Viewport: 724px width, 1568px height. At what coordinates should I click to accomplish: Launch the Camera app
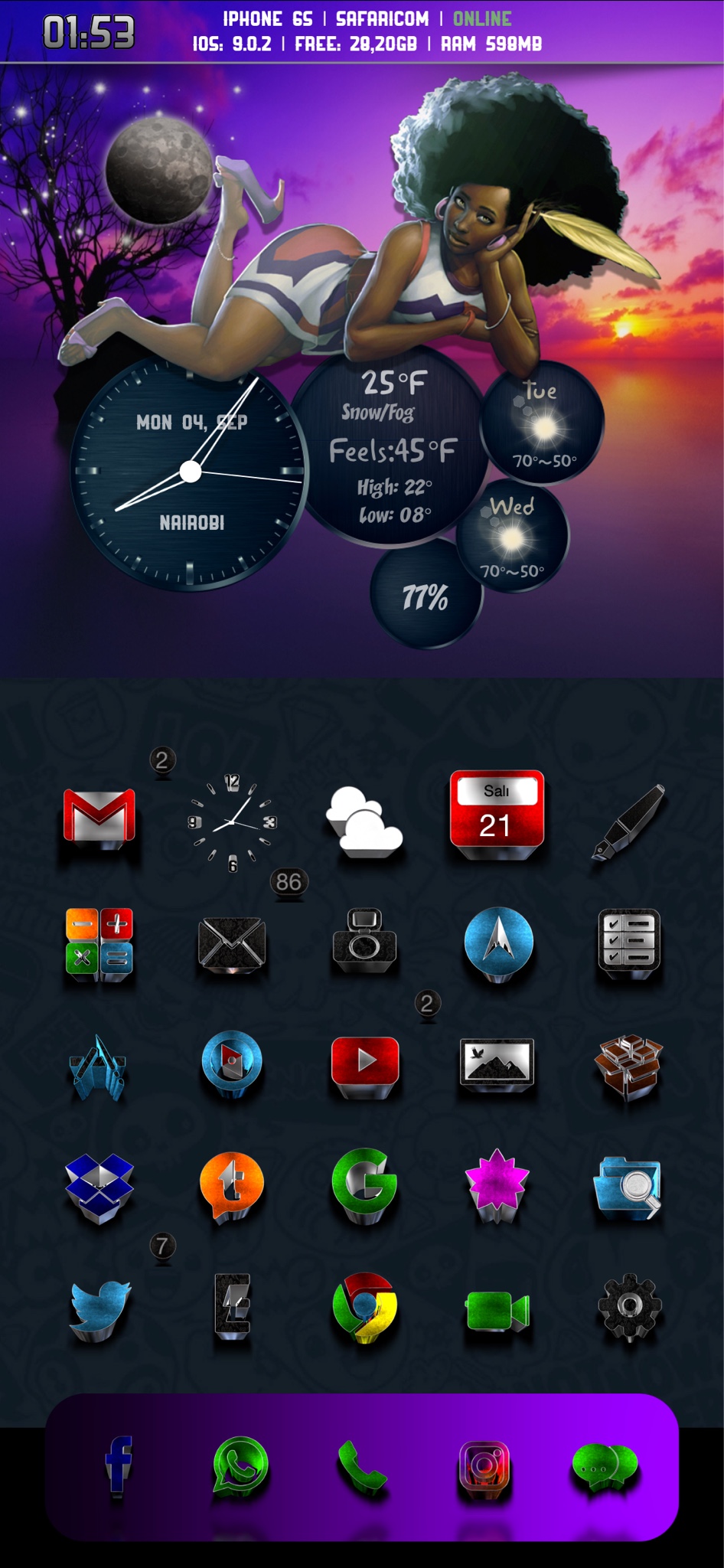[x=364, y=940]
